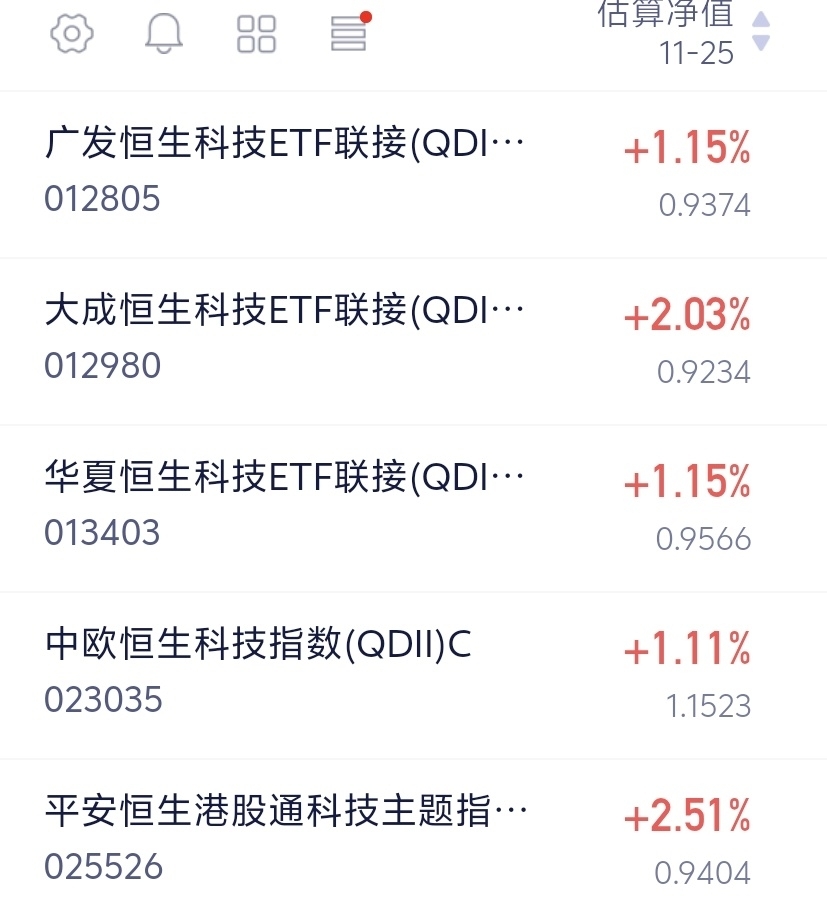Open fund 中欧恒生科技指数(QDII)C

pyautogui.click(x=413, y=675)
